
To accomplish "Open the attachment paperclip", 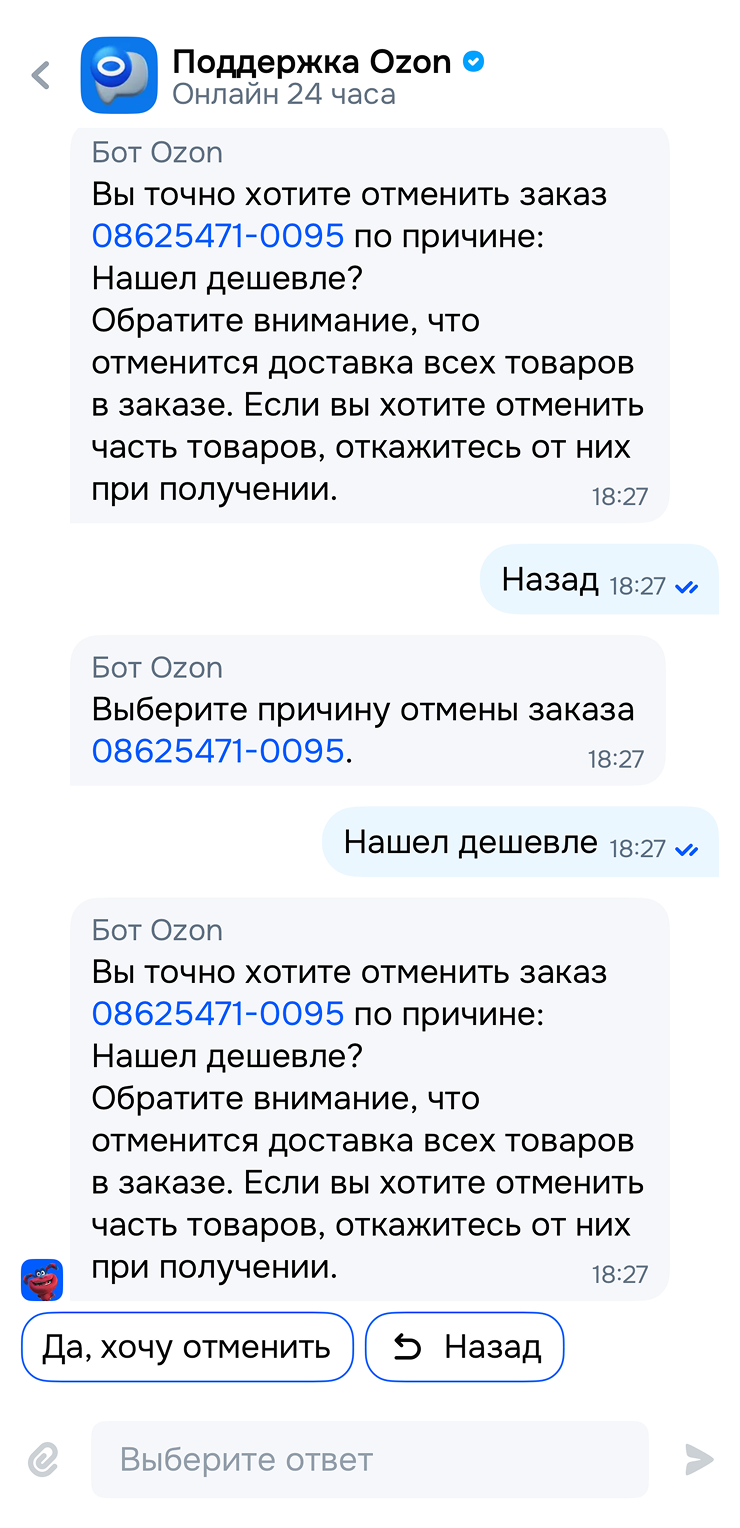I will click(x=43, y=1460).
